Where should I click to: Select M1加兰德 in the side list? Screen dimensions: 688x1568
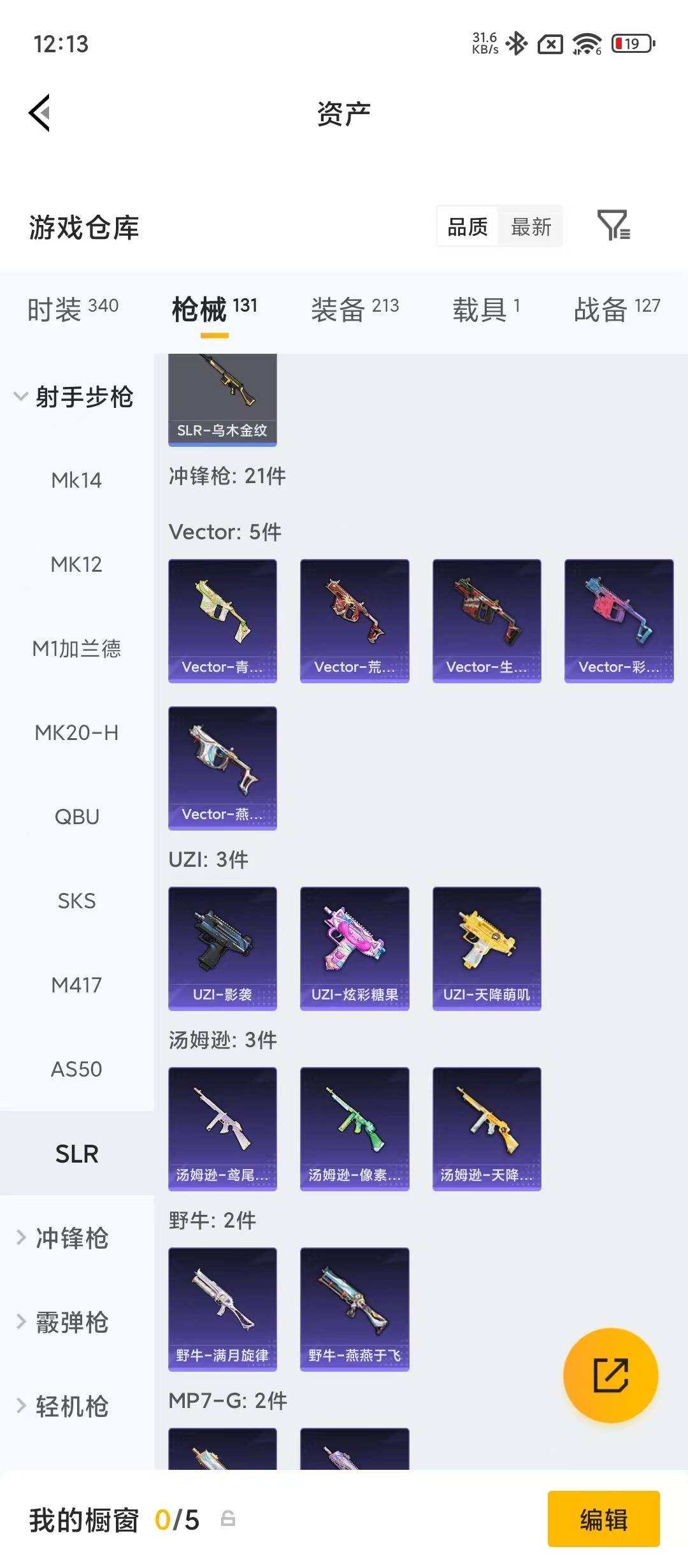coord(76,648)
